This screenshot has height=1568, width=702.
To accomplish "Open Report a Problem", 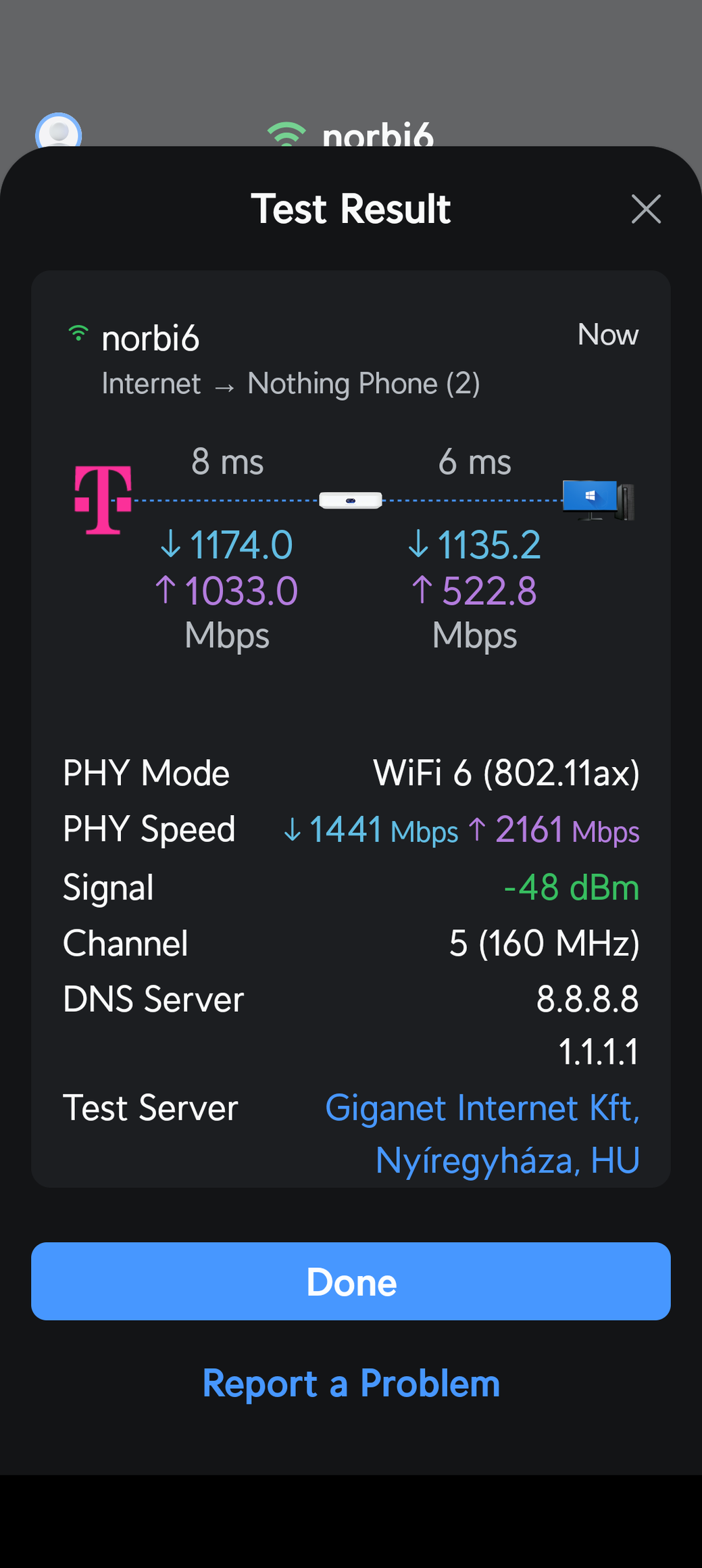I will 351,1383.
